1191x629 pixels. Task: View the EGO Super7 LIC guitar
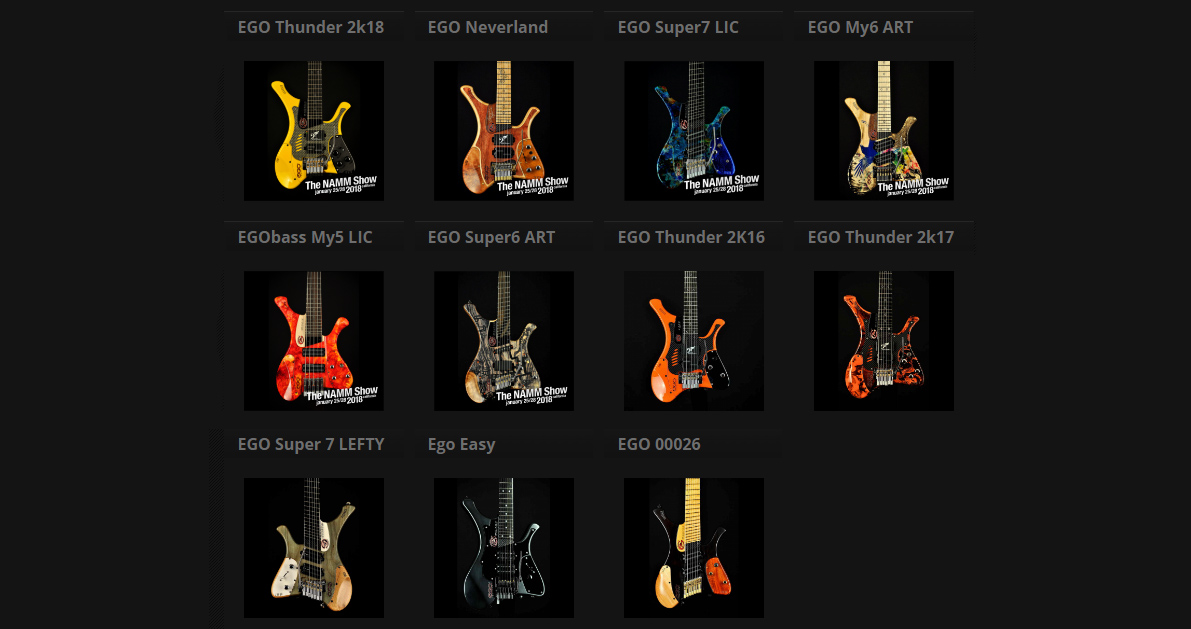(693, 131)
